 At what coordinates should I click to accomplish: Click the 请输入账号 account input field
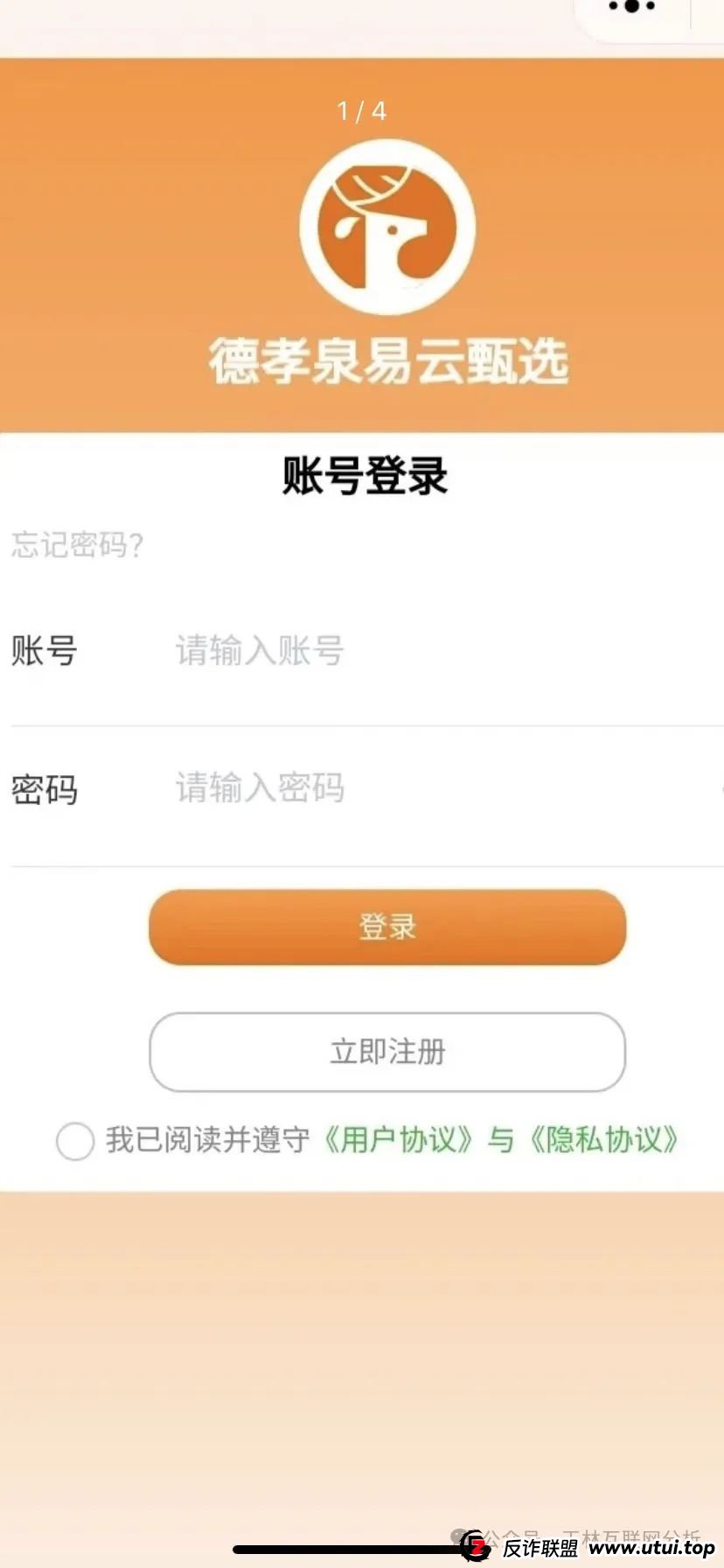coord(350,653)
